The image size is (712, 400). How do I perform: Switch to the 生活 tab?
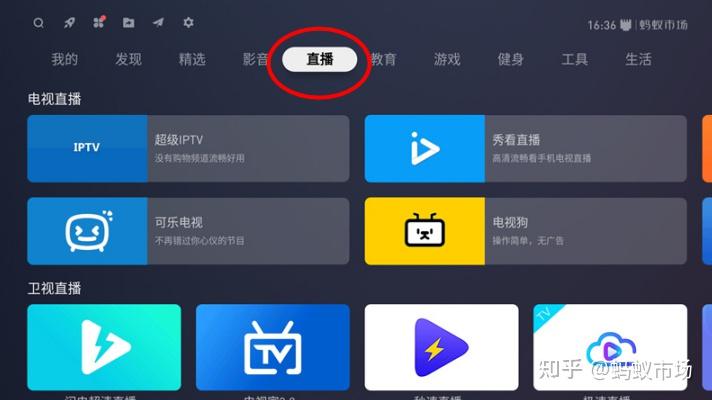click(x=638, y=59)
